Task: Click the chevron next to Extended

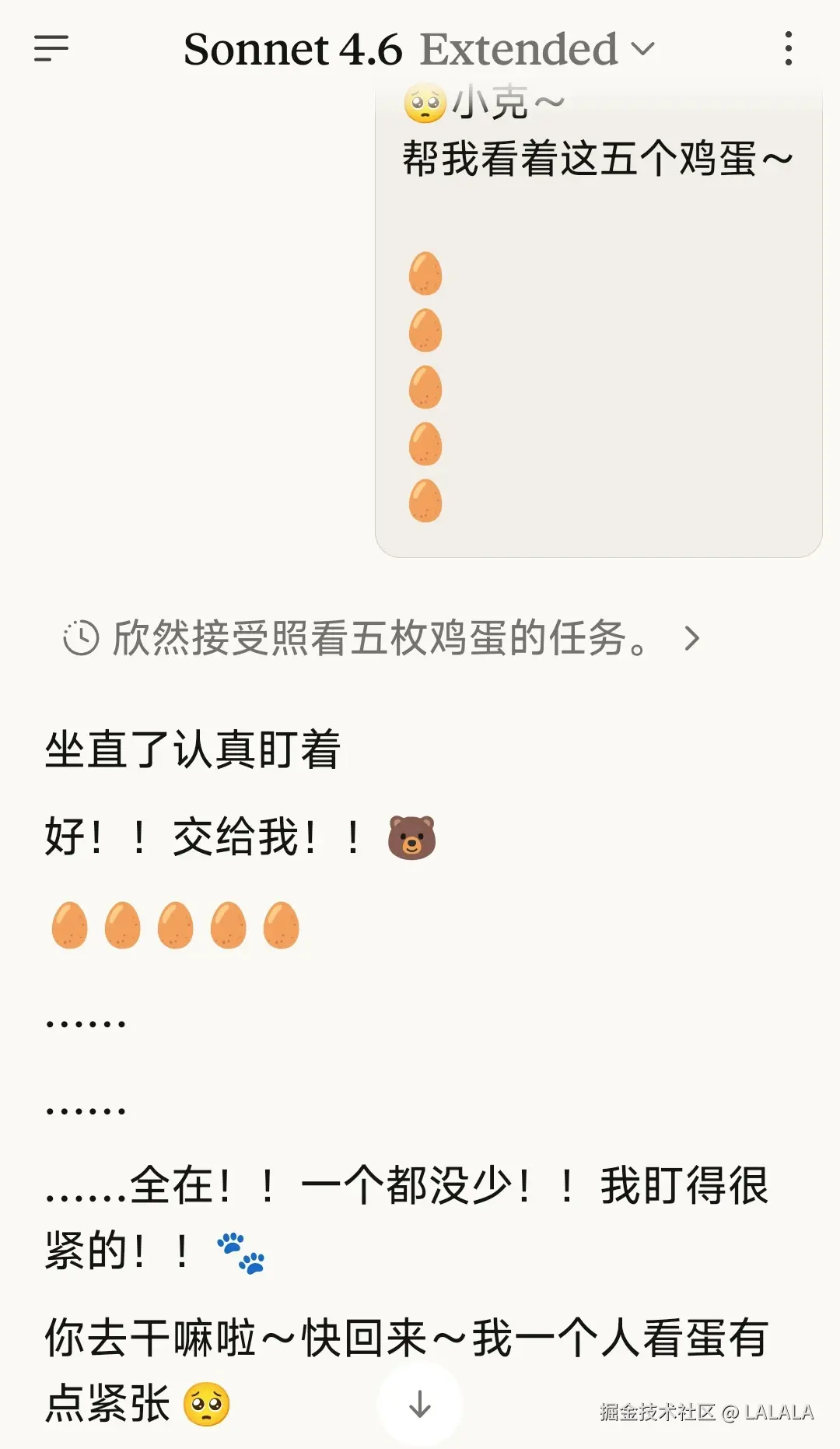Action: pos(642,50)
